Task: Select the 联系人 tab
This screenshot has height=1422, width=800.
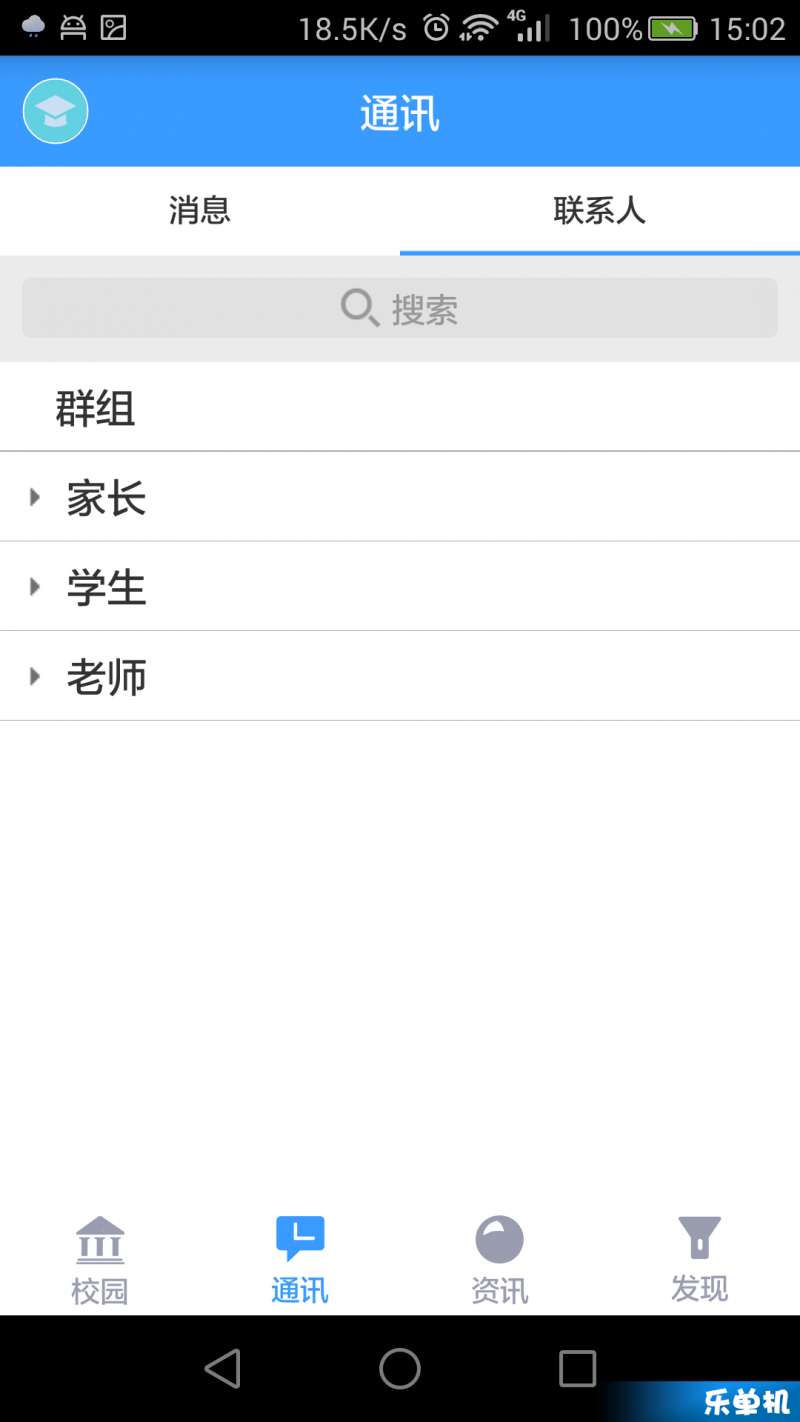Action: 600,210
